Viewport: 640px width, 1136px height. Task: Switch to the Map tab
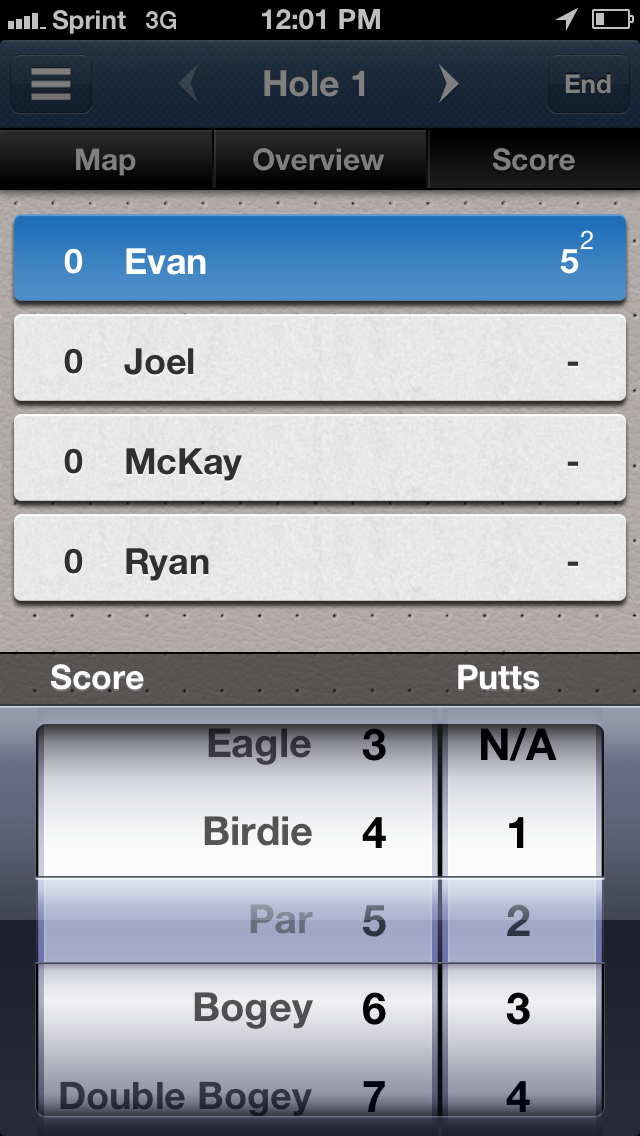click(x=106, y=160)
